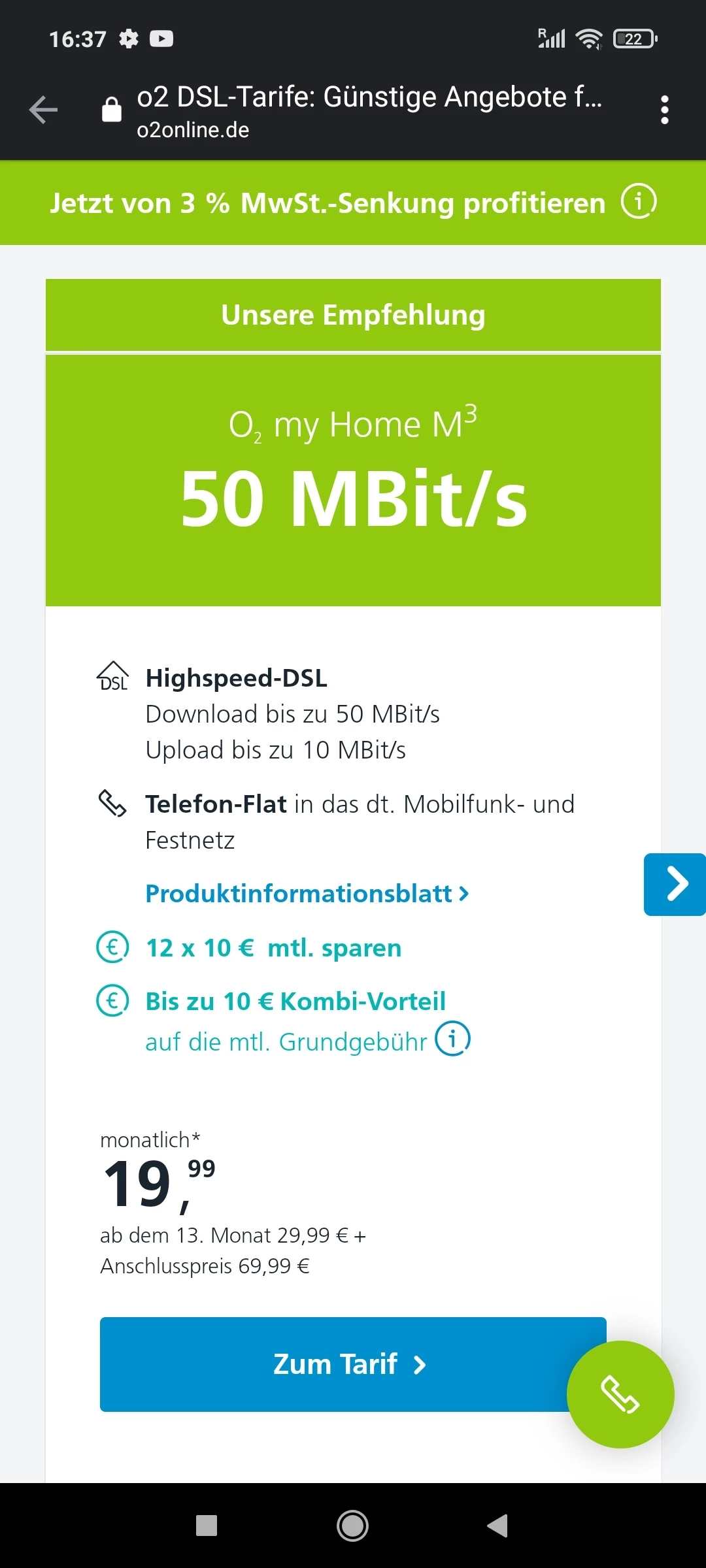Tap the Zum Tarif button
Image resolution: width=706 pixels, height=1568 pixels.
click(x=333, y=1364)
